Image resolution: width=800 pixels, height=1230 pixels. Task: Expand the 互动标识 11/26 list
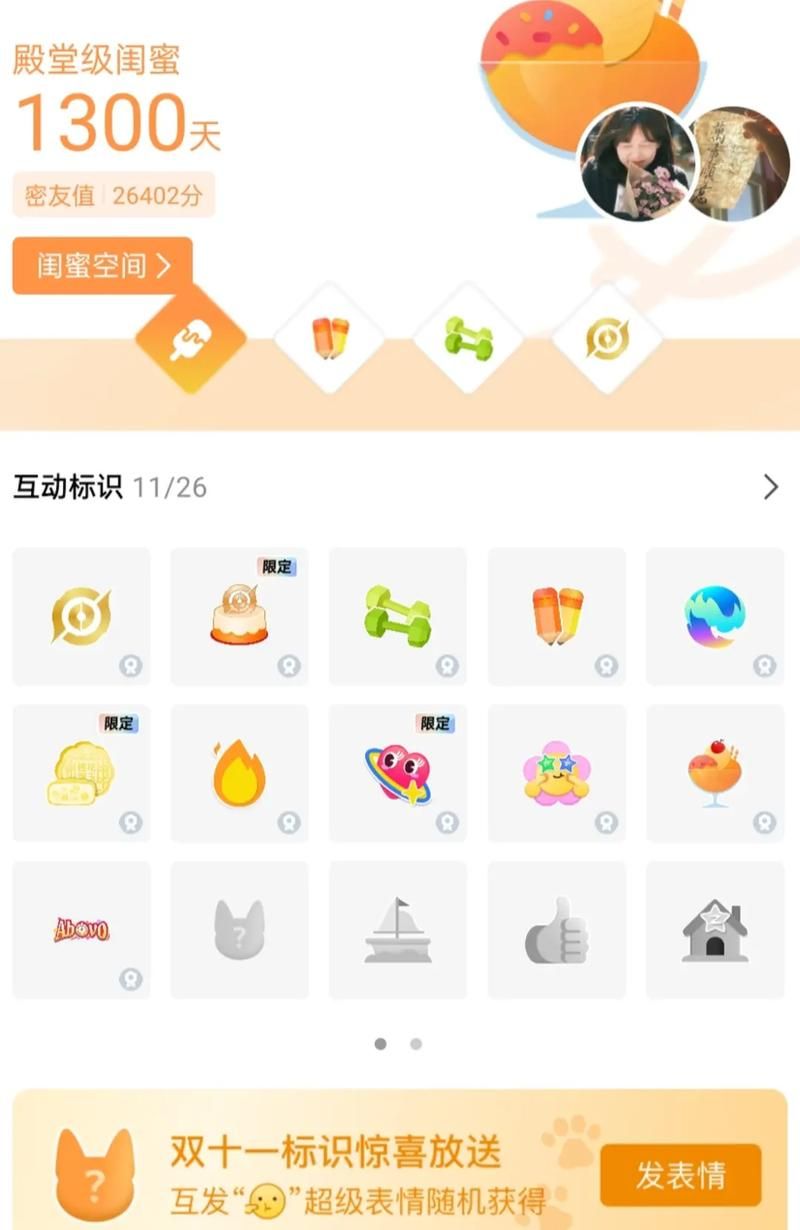click(770, 487)
